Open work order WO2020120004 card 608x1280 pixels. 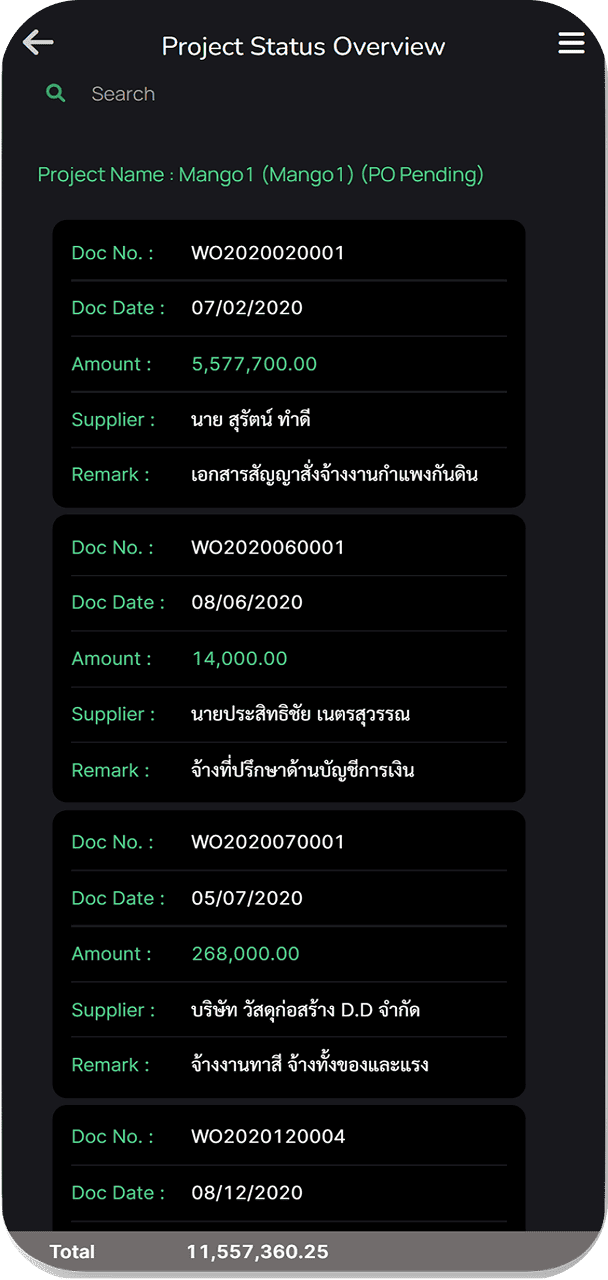[x=288, y=1165]
